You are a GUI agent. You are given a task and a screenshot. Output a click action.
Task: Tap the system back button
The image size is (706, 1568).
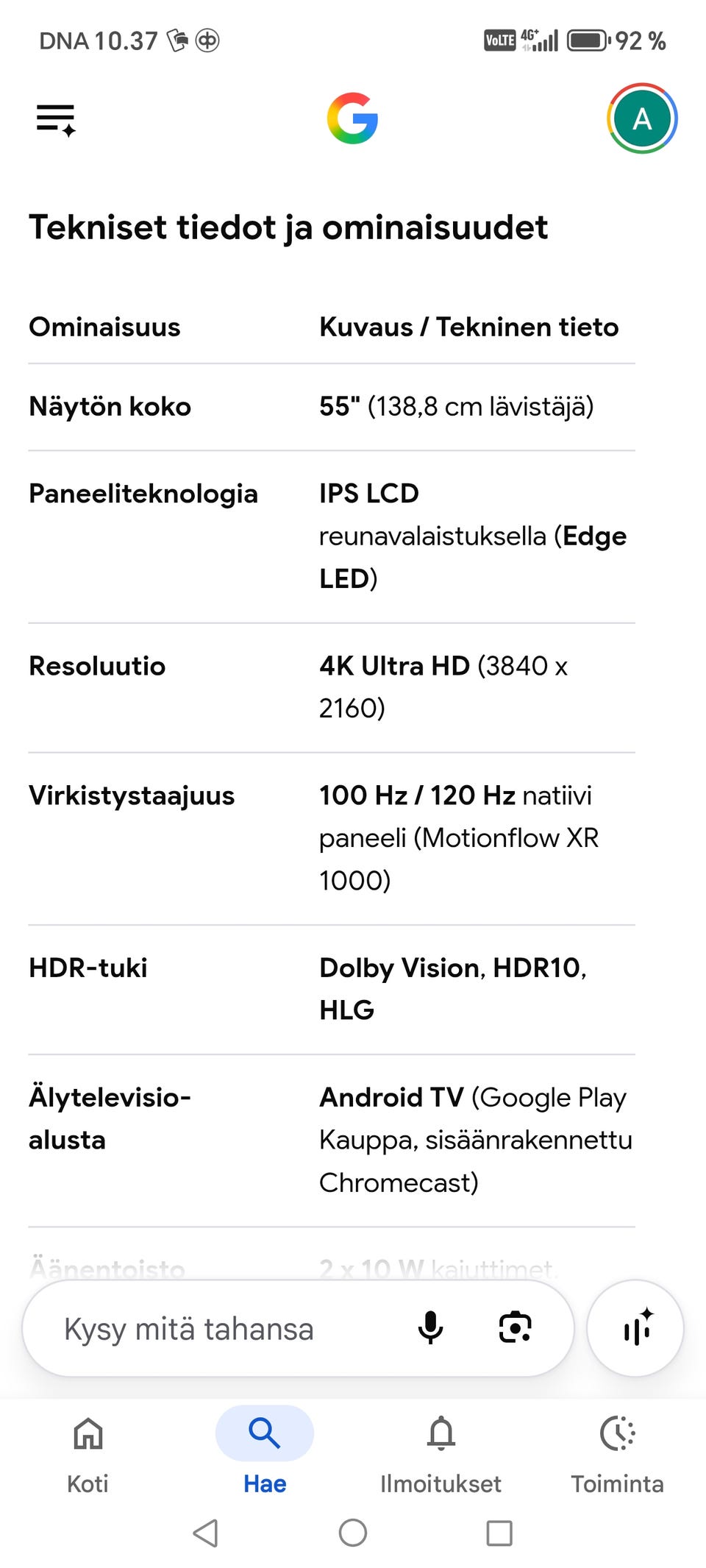click(205, 1533)
